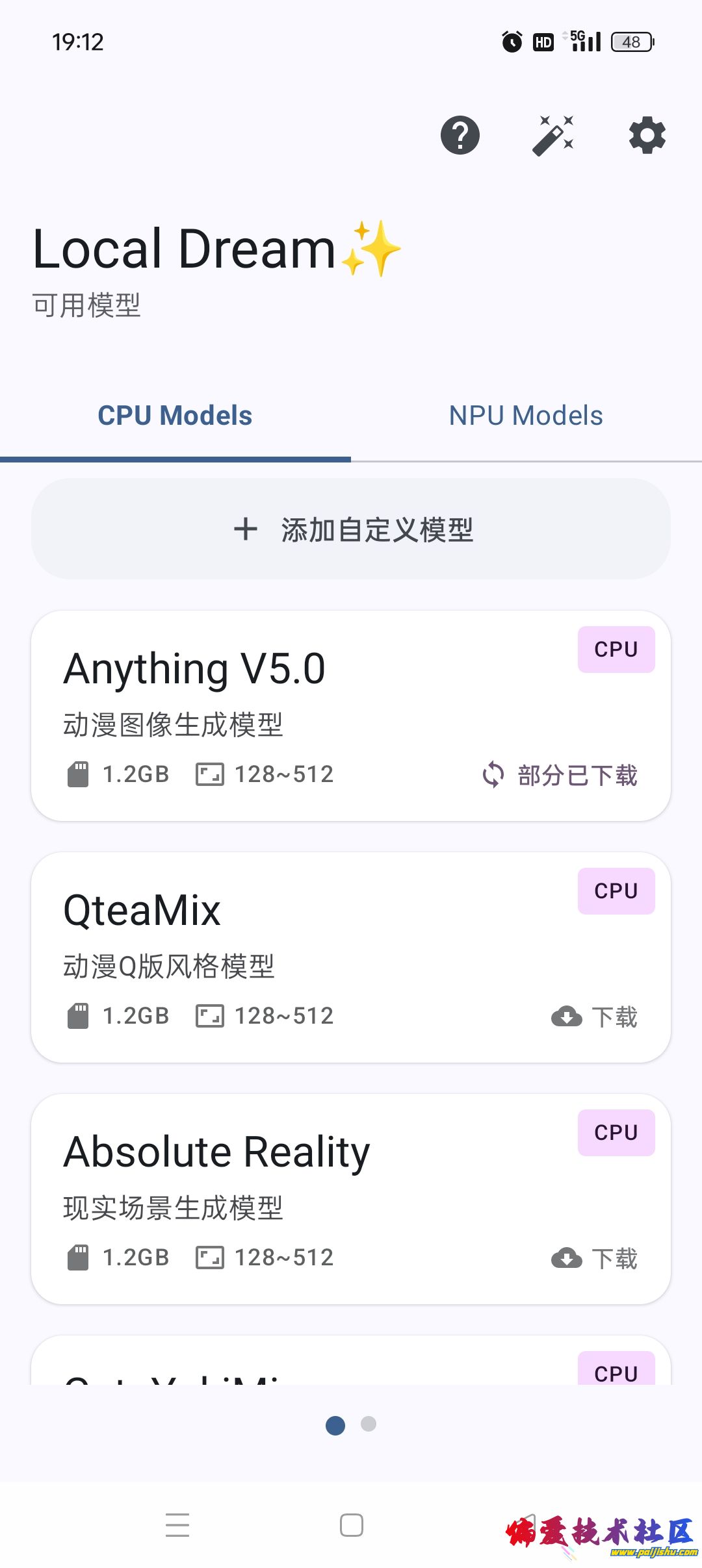Tap 下载 text for Absolute Reality

click(x=614, y=1258)
